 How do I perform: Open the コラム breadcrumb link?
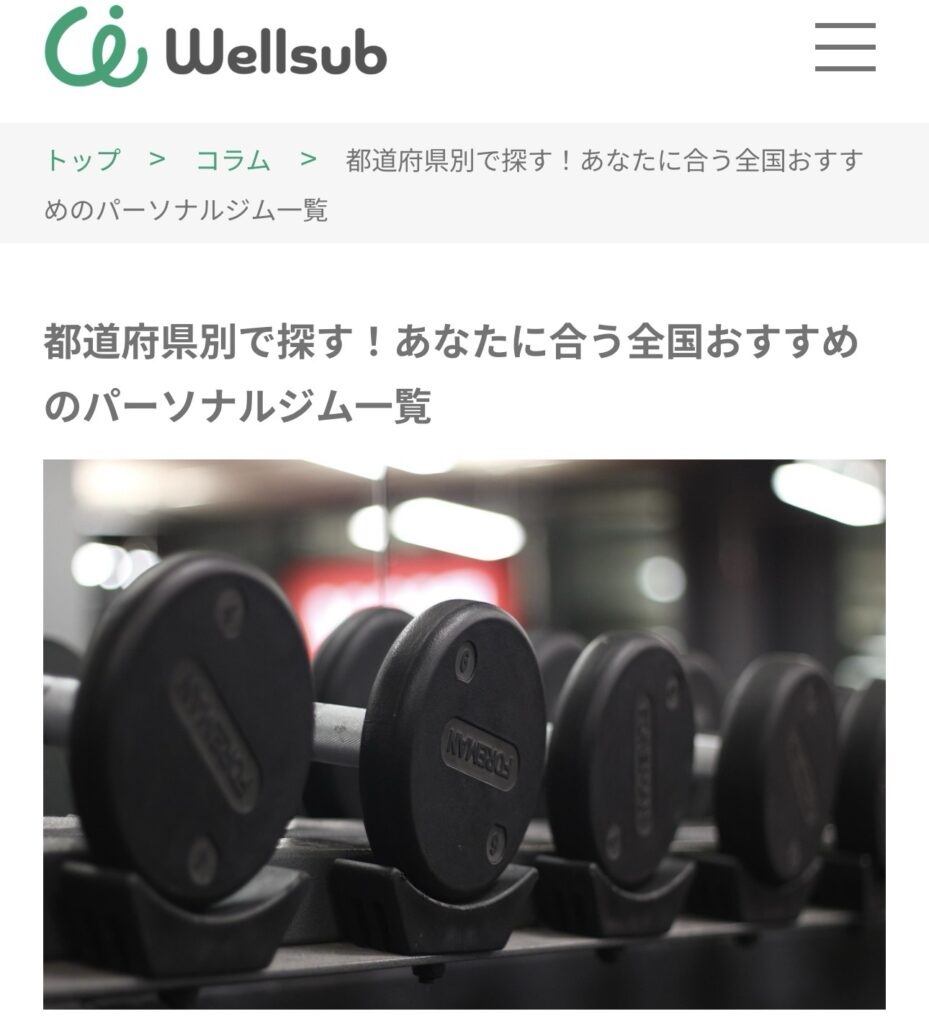click(x=233, y=160)
